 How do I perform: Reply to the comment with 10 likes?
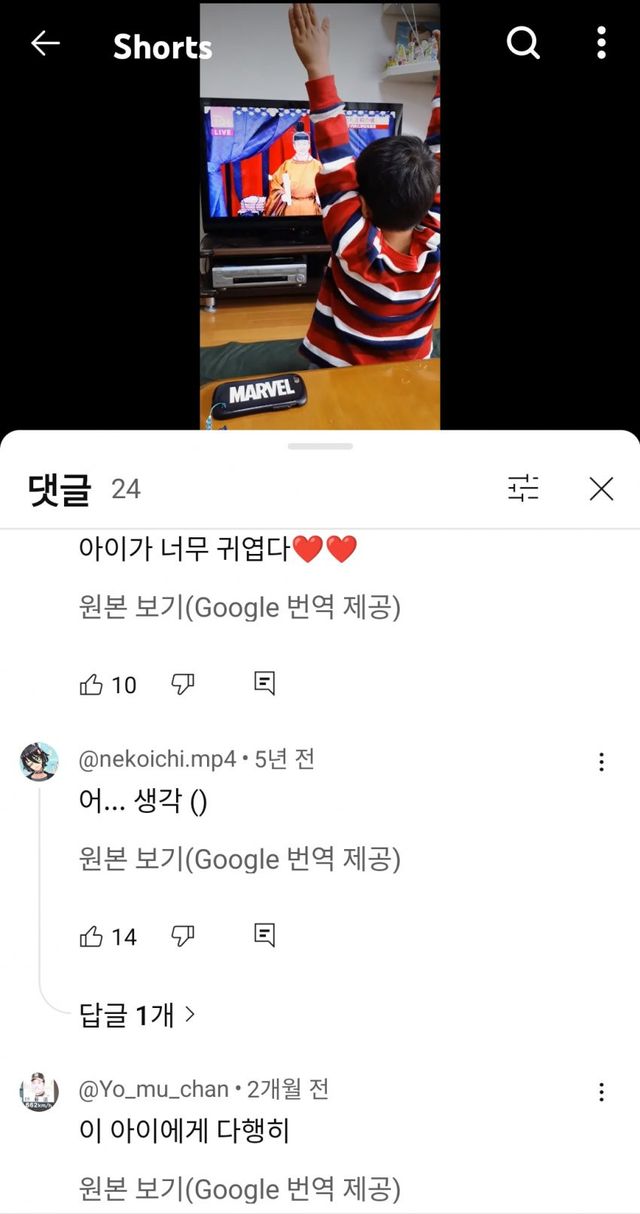click(264, 685)
